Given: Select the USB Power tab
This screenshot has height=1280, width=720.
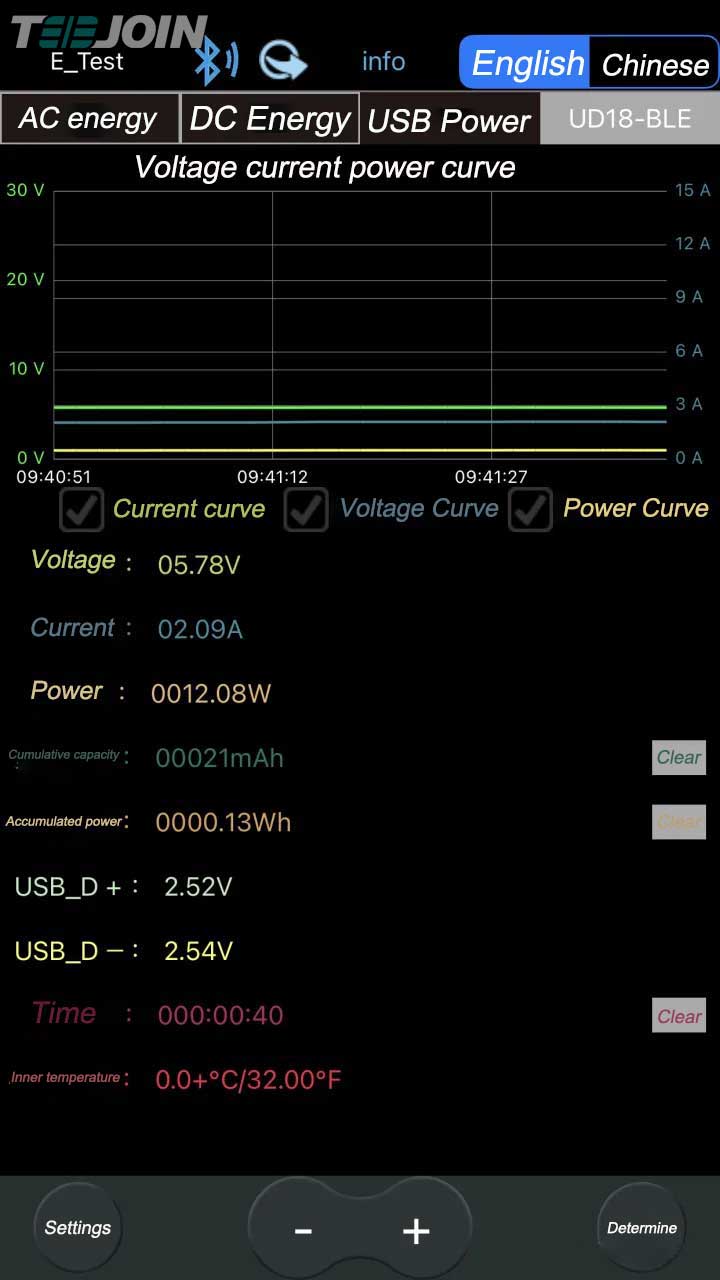Looking at the screenshot, I should coord(449,120).
